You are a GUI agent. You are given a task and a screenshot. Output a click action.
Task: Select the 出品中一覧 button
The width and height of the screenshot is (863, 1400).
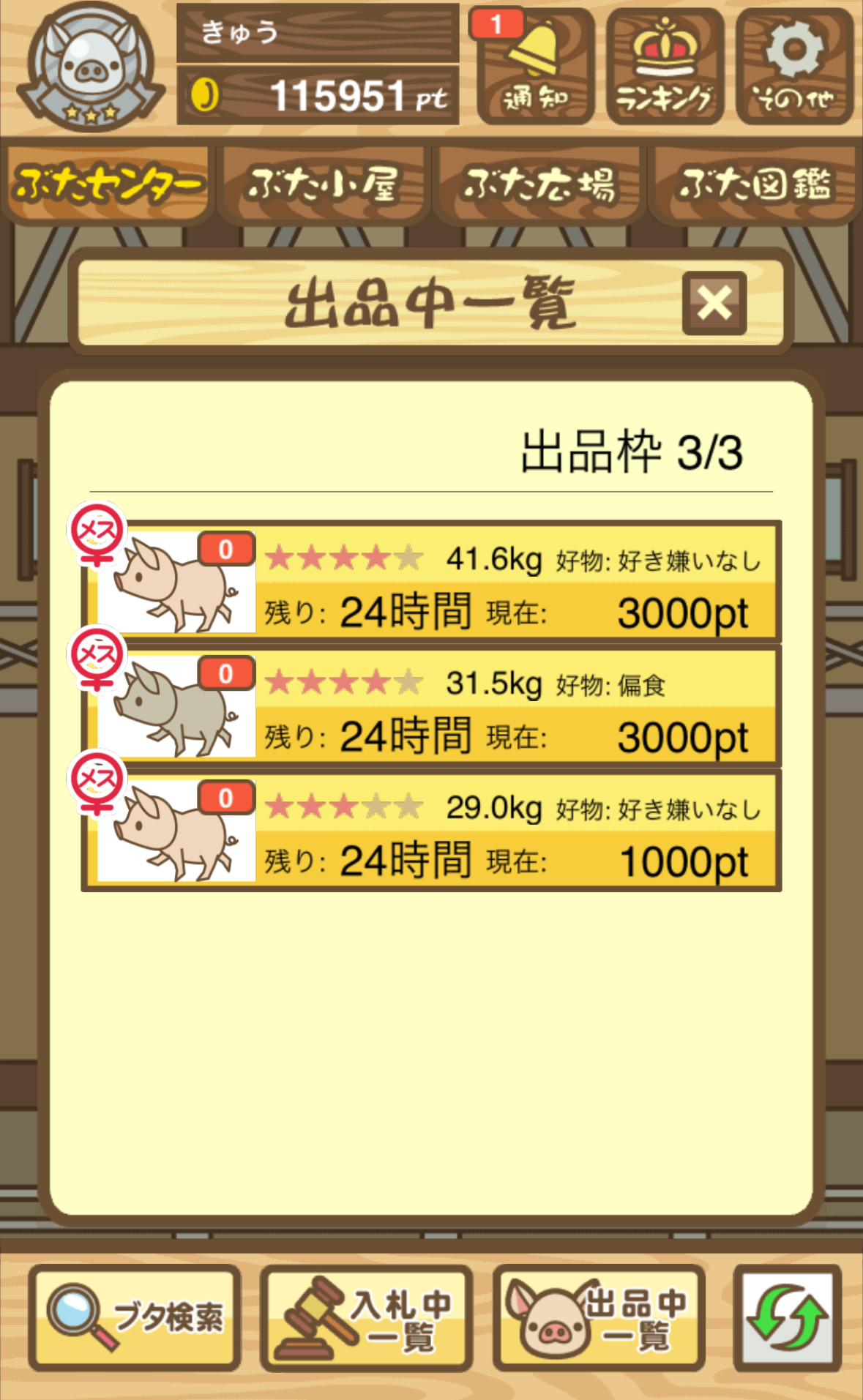click(599, 1317)
